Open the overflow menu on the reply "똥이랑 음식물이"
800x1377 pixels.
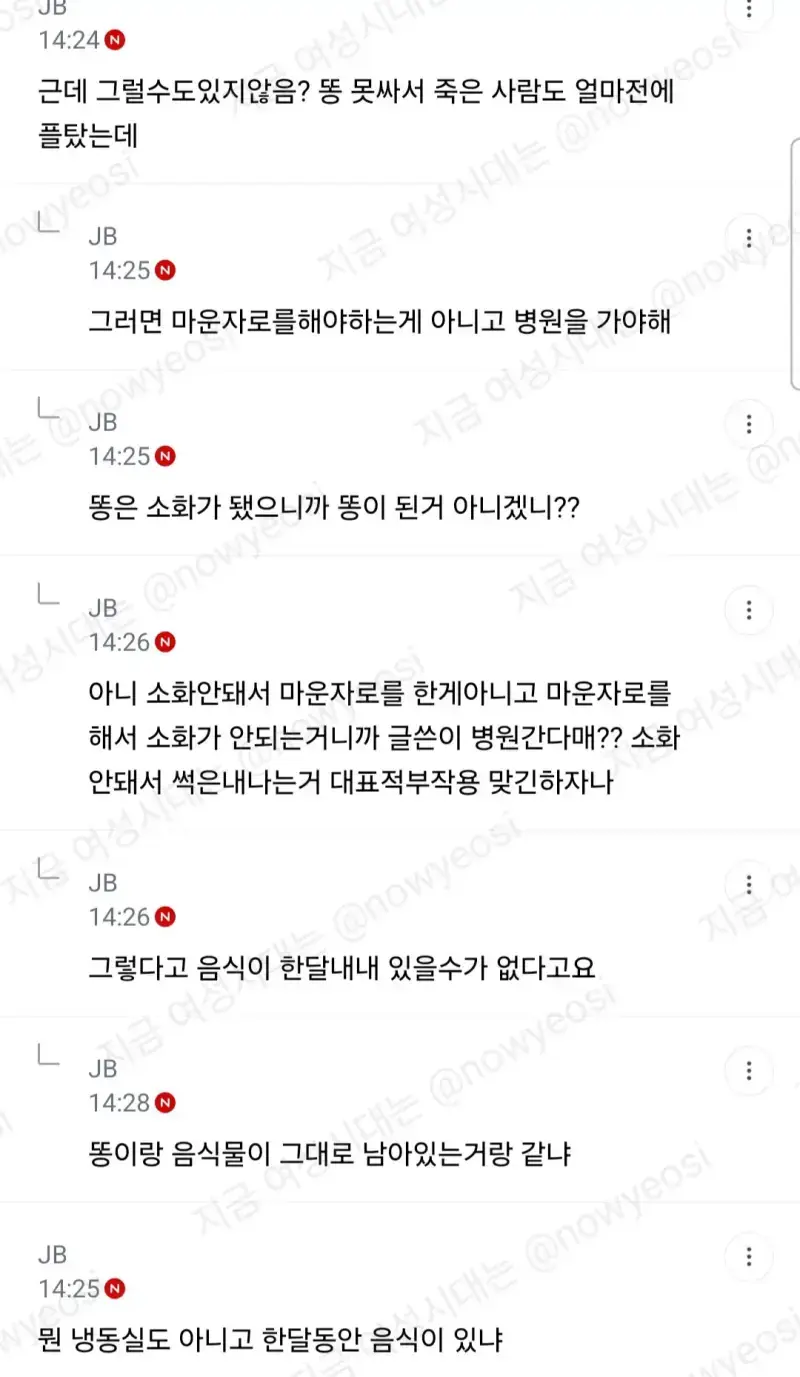tap(749, 1071)
